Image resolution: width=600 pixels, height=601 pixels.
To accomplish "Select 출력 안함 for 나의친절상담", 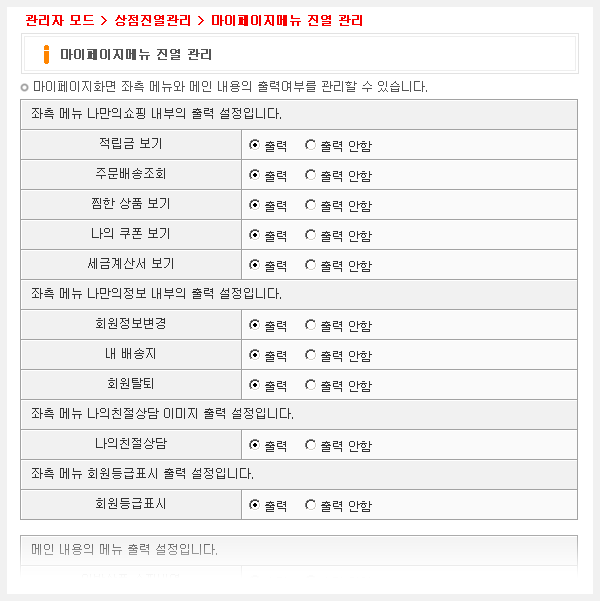I will (310, 445).
